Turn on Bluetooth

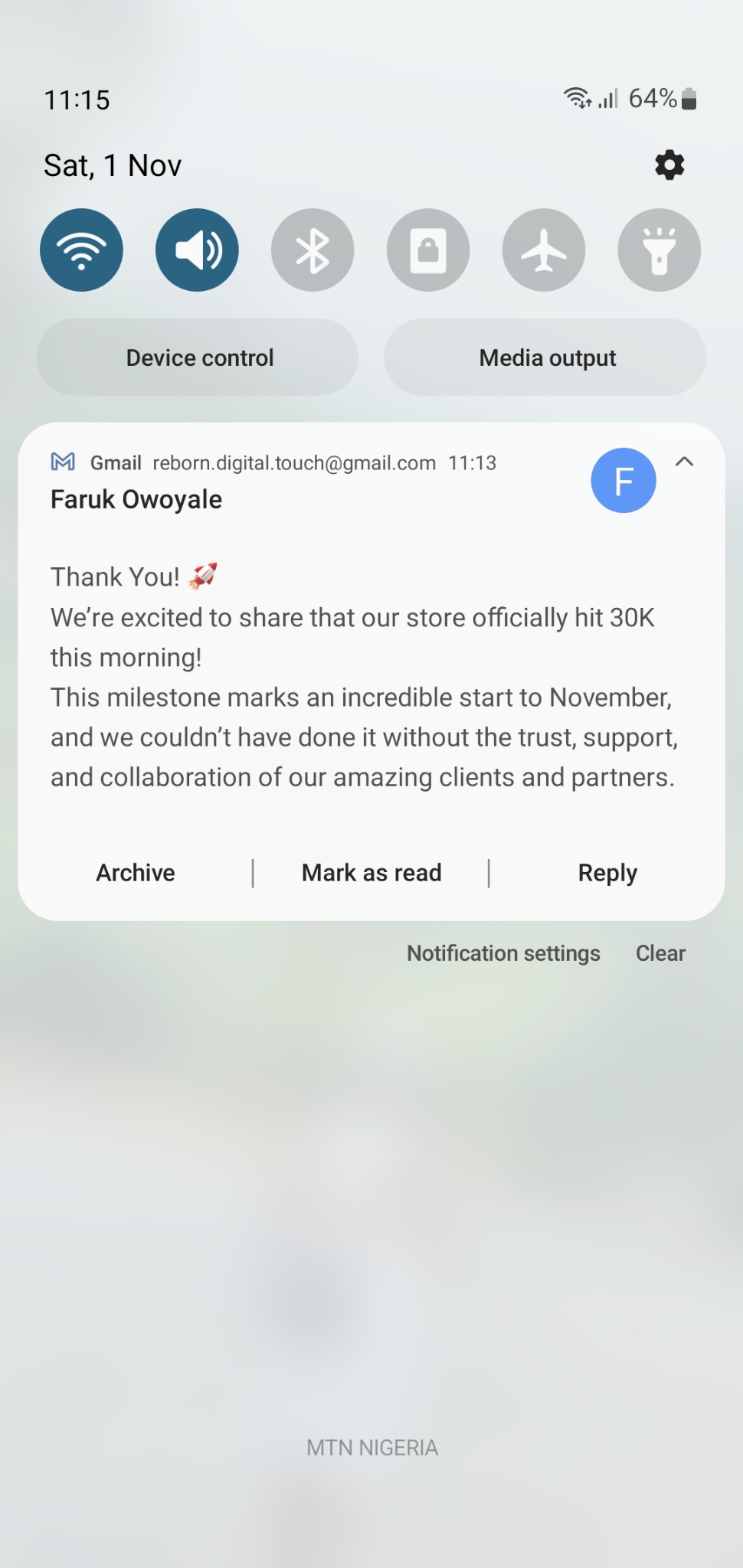[x=313, y=250]
